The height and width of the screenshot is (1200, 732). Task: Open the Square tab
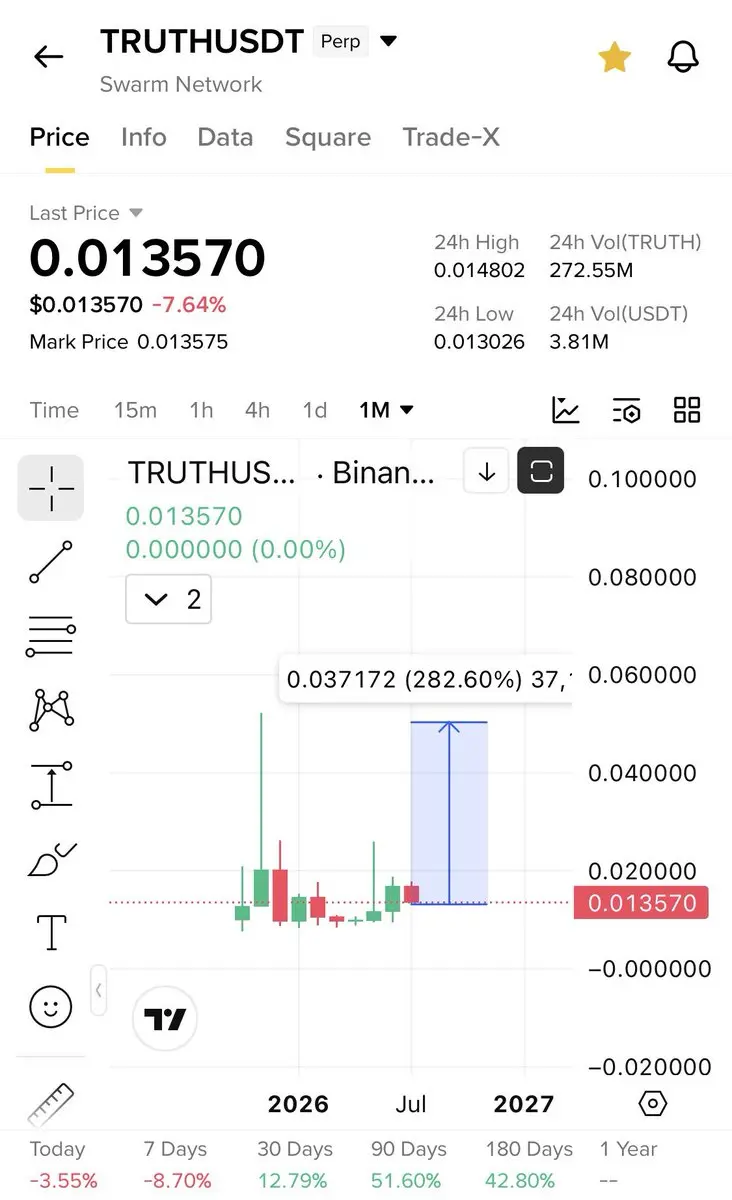tap(328, 137)
